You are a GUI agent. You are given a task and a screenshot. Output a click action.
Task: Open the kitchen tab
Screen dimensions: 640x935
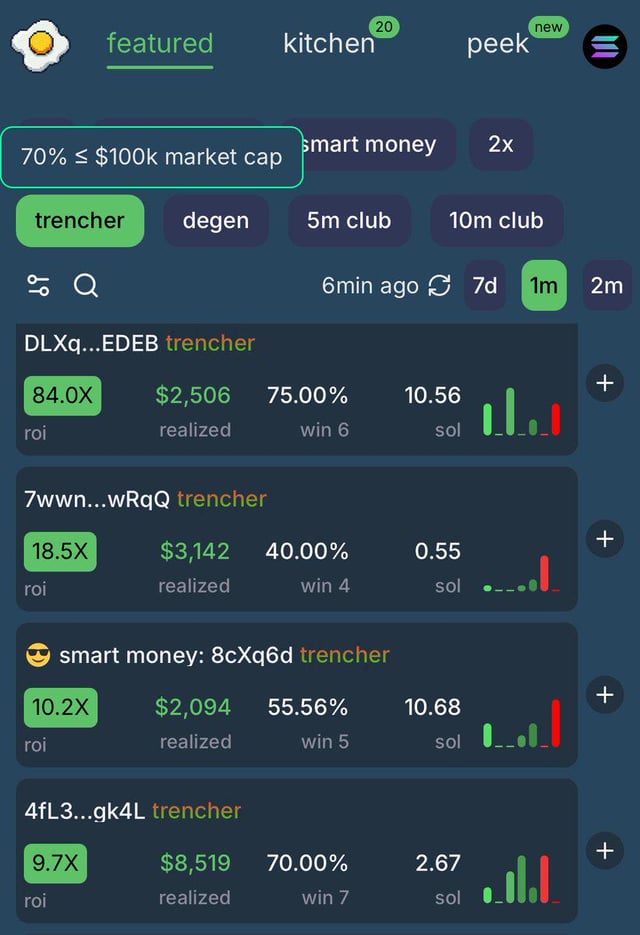(328, 44)
